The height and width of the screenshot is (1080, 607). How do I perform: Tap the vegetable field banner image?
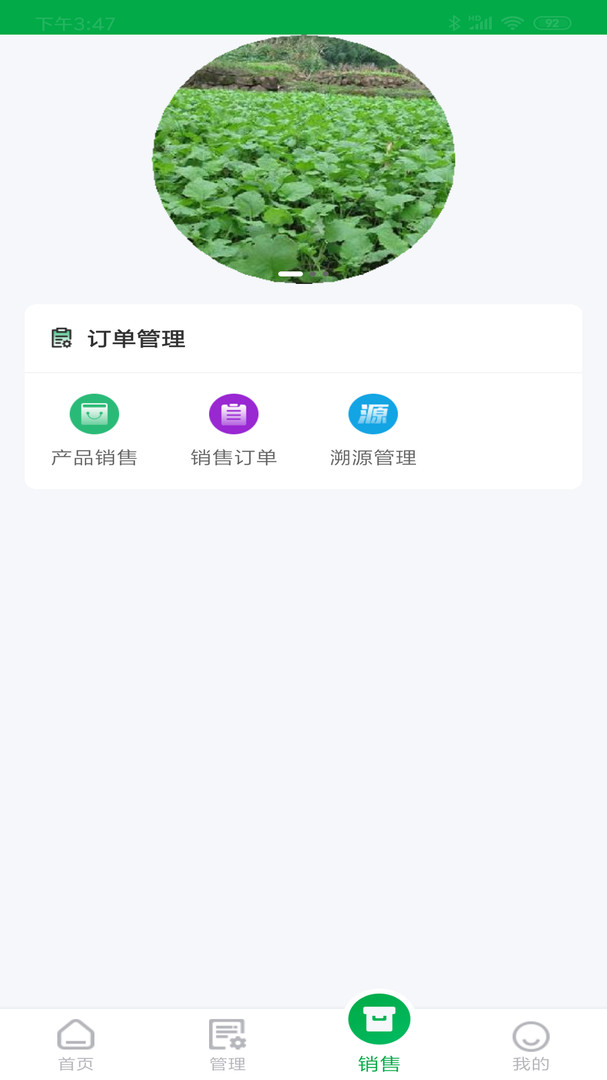click(303, 159)
